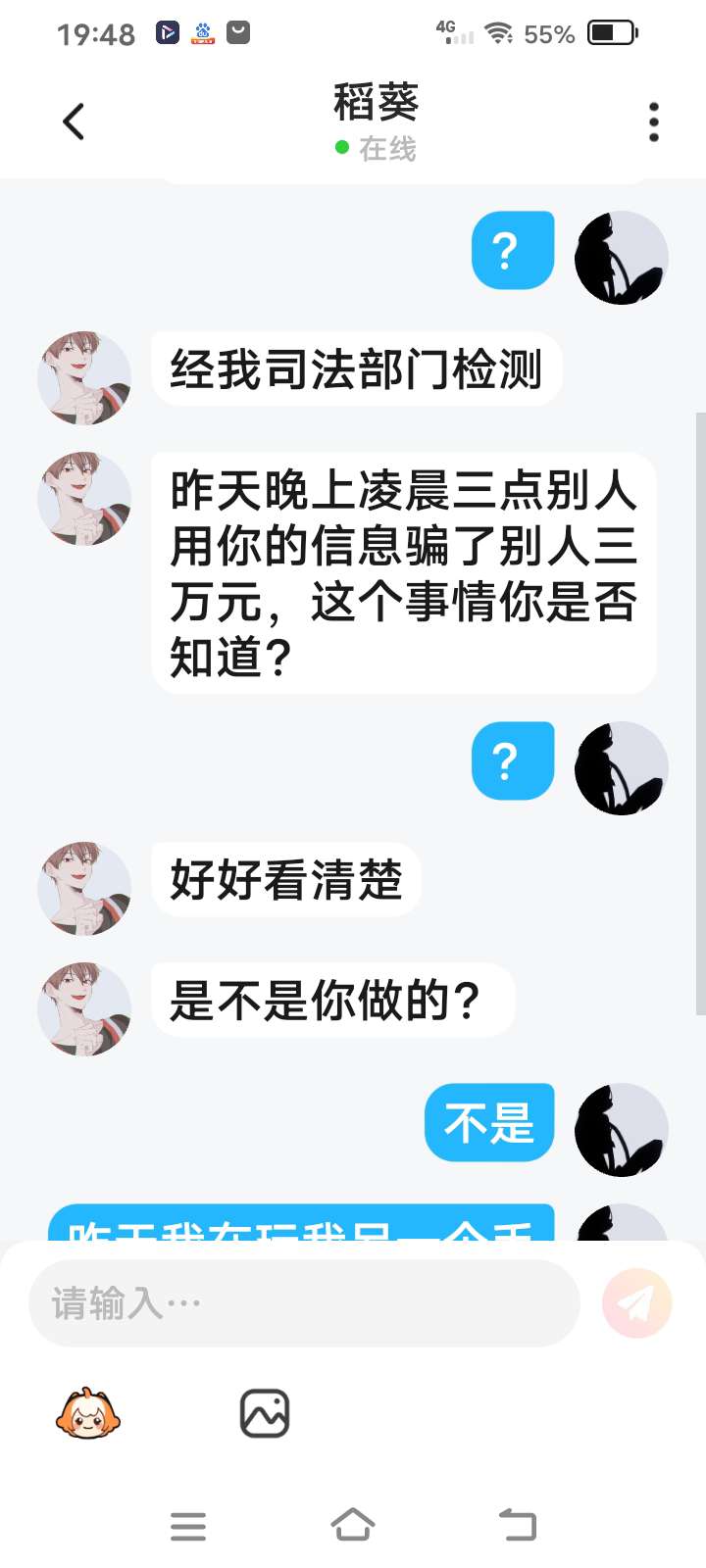Attach a picture from the gallery
Image resolution: width=706 pixels, height=1568 pixels.
tap(265, 1413)
